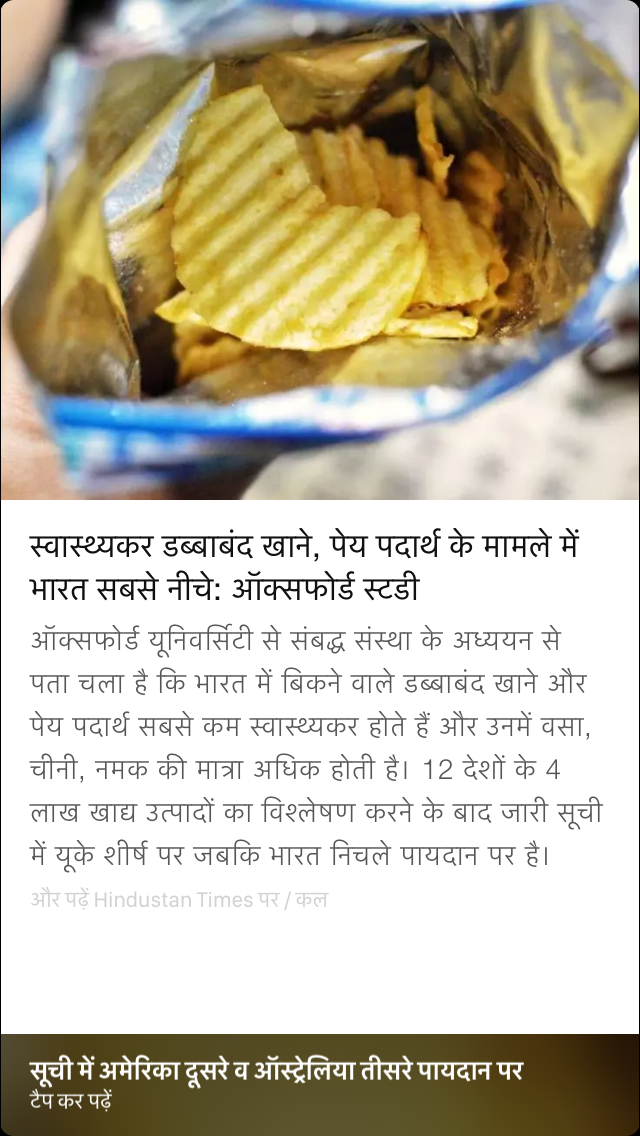Open the chips photo of the news card
Image resolution: width=640 pixels, height=1136 pixels.
point(320,250)
